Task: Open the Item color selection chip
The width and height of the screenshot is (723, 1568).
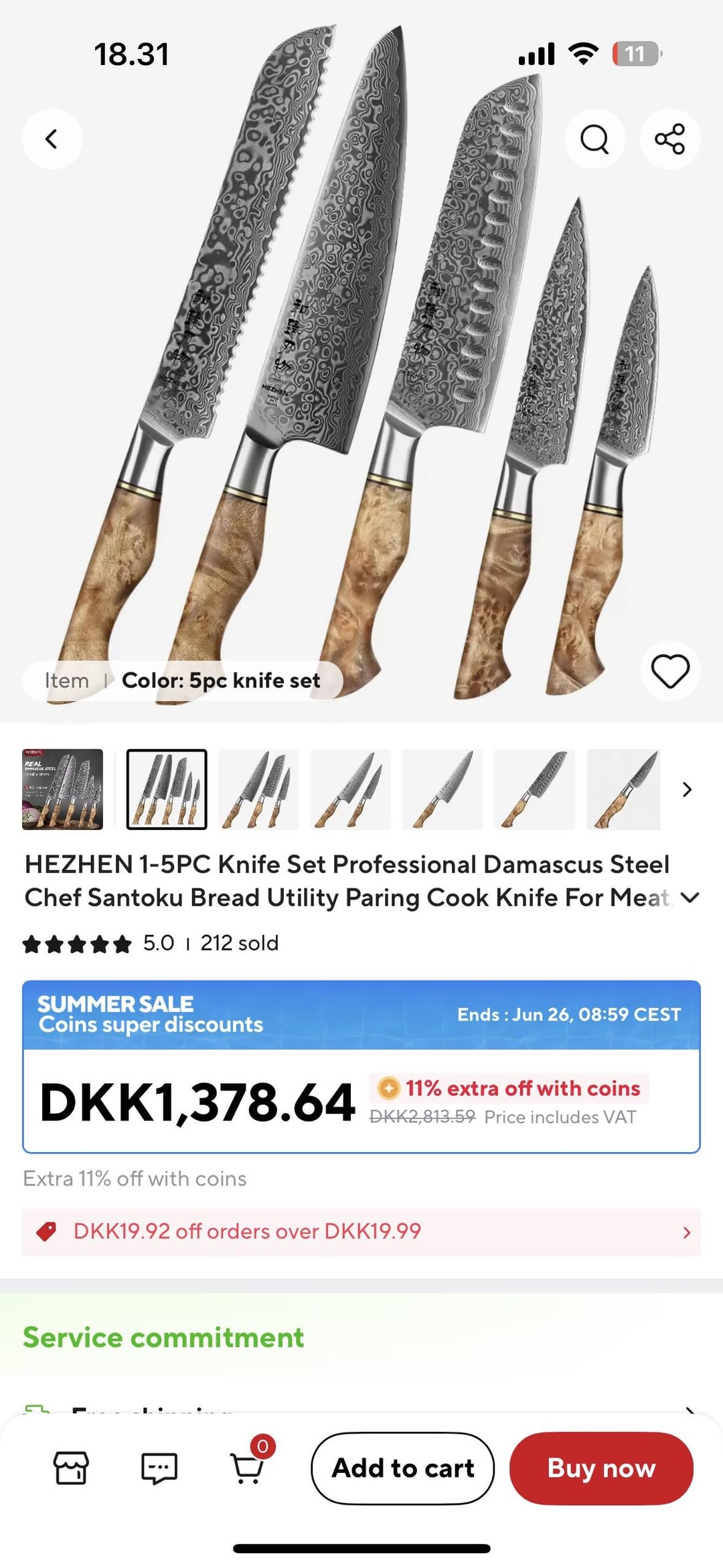Action: (182, 681)
